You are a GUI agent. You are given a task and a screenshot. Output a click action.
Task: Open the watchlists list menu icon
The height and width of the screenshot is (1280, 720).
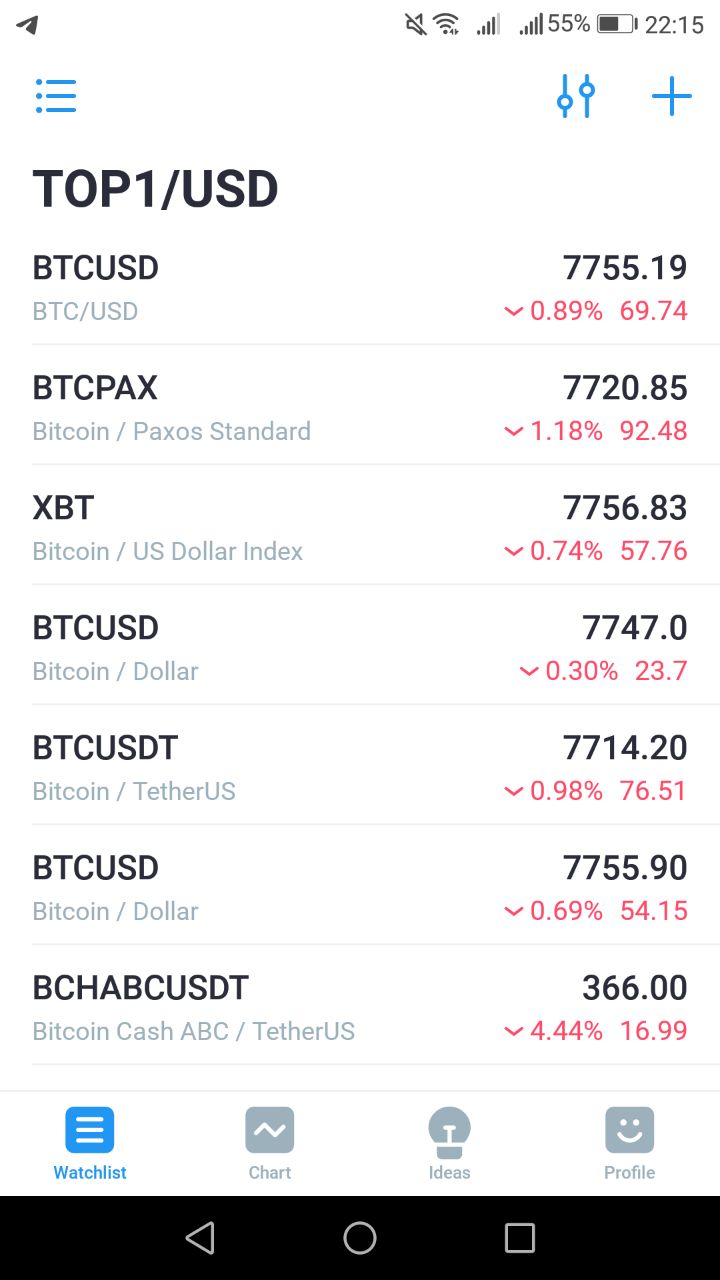pyautogui.click(x=56, y=96)
